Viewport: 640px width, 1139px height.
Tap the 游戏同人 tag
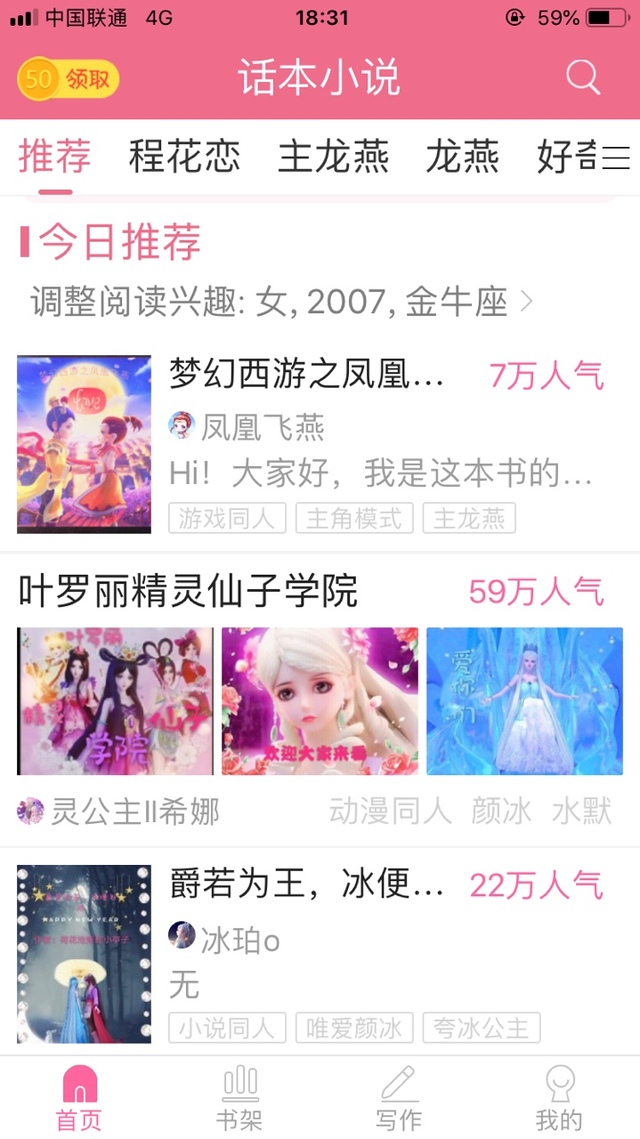227,518
